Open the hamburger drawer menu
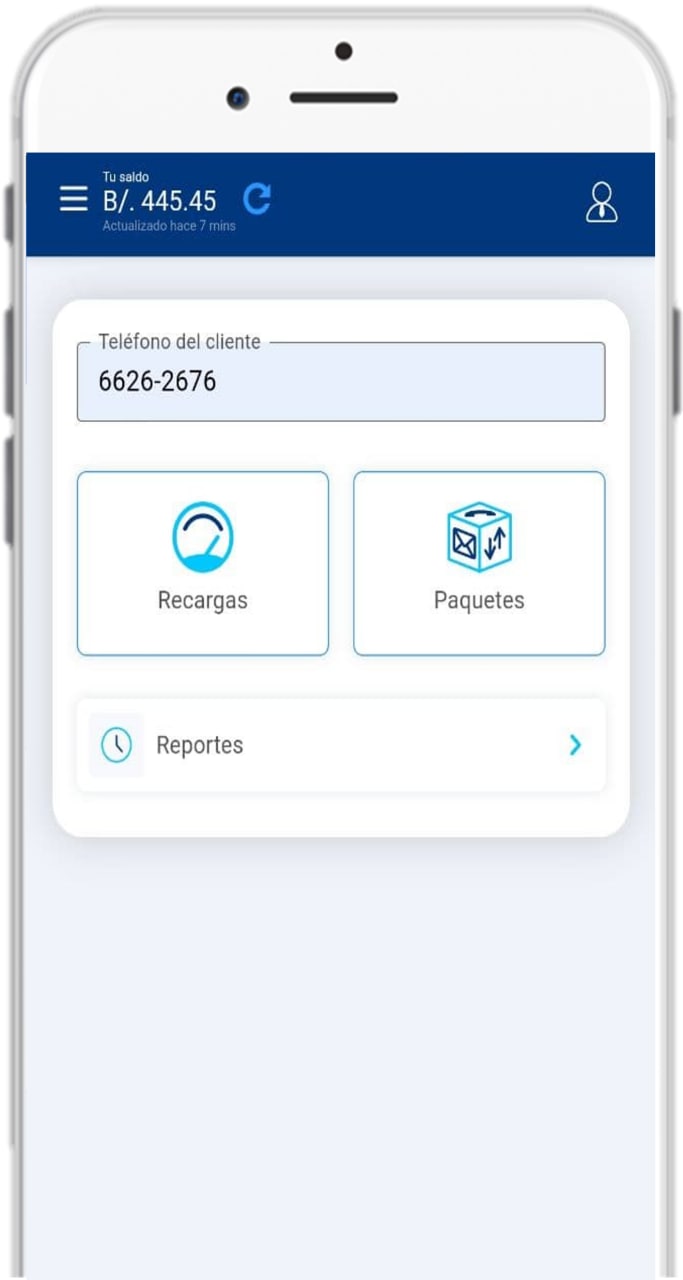 pos(73,199)
